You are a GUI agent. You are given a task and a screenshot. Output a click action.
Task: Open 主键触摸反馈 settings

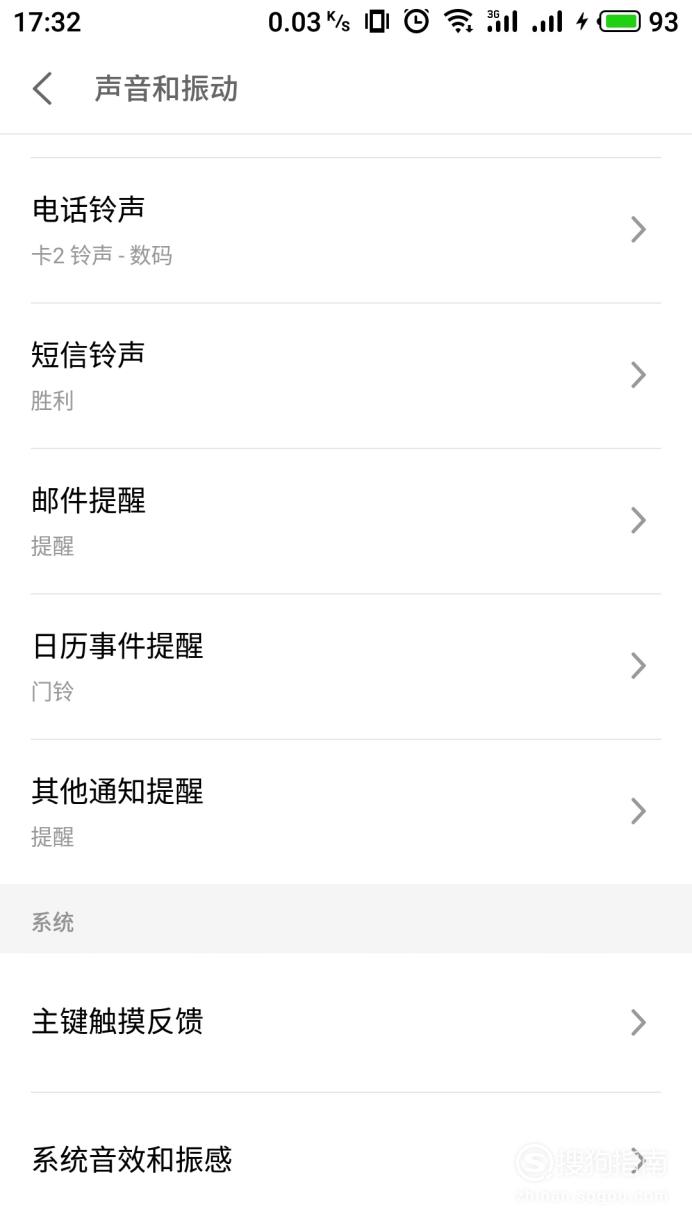click(x=346, y=1022)
